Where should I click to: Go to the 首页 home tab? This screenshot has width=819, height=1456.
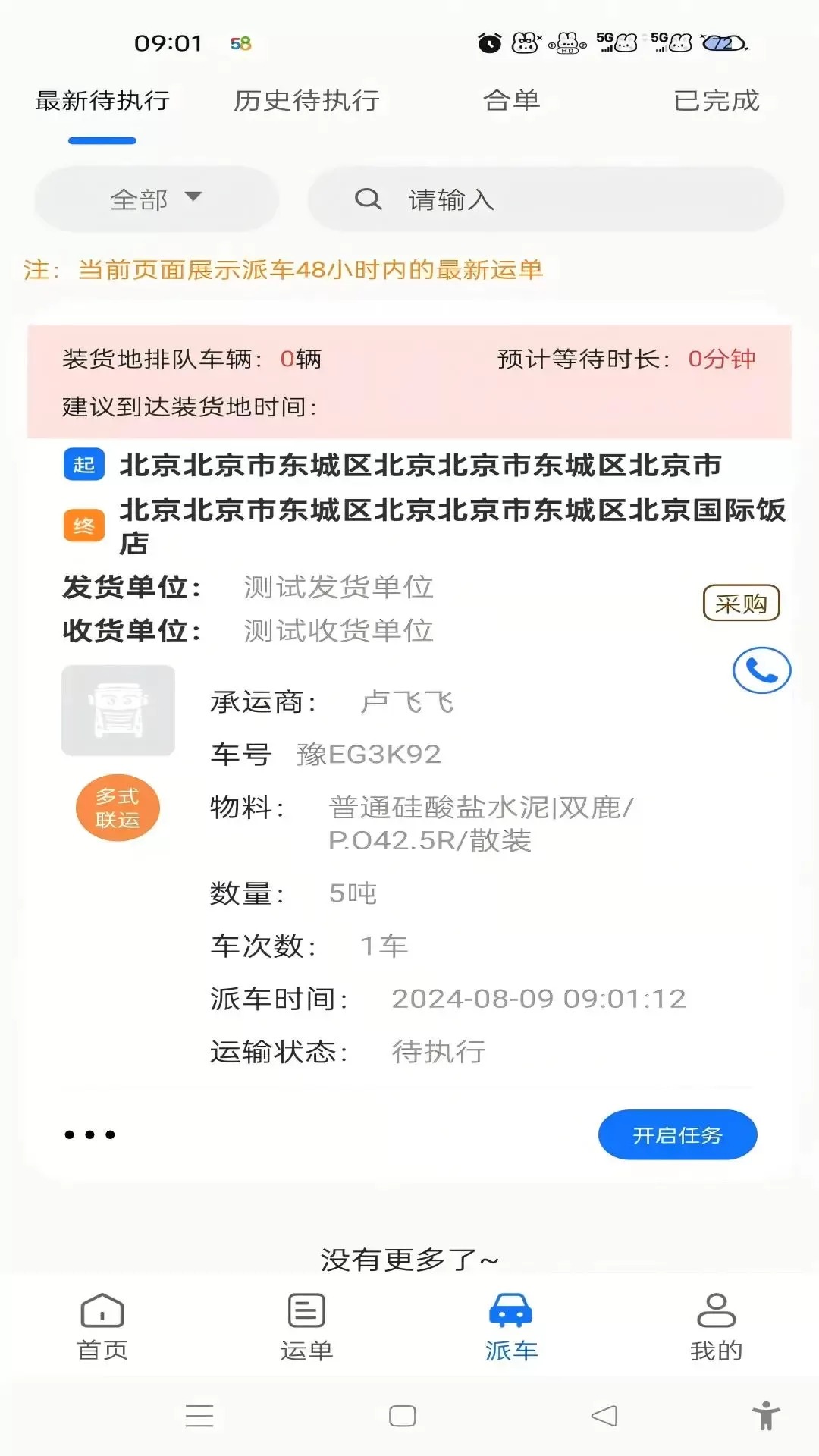point(102,1326)
